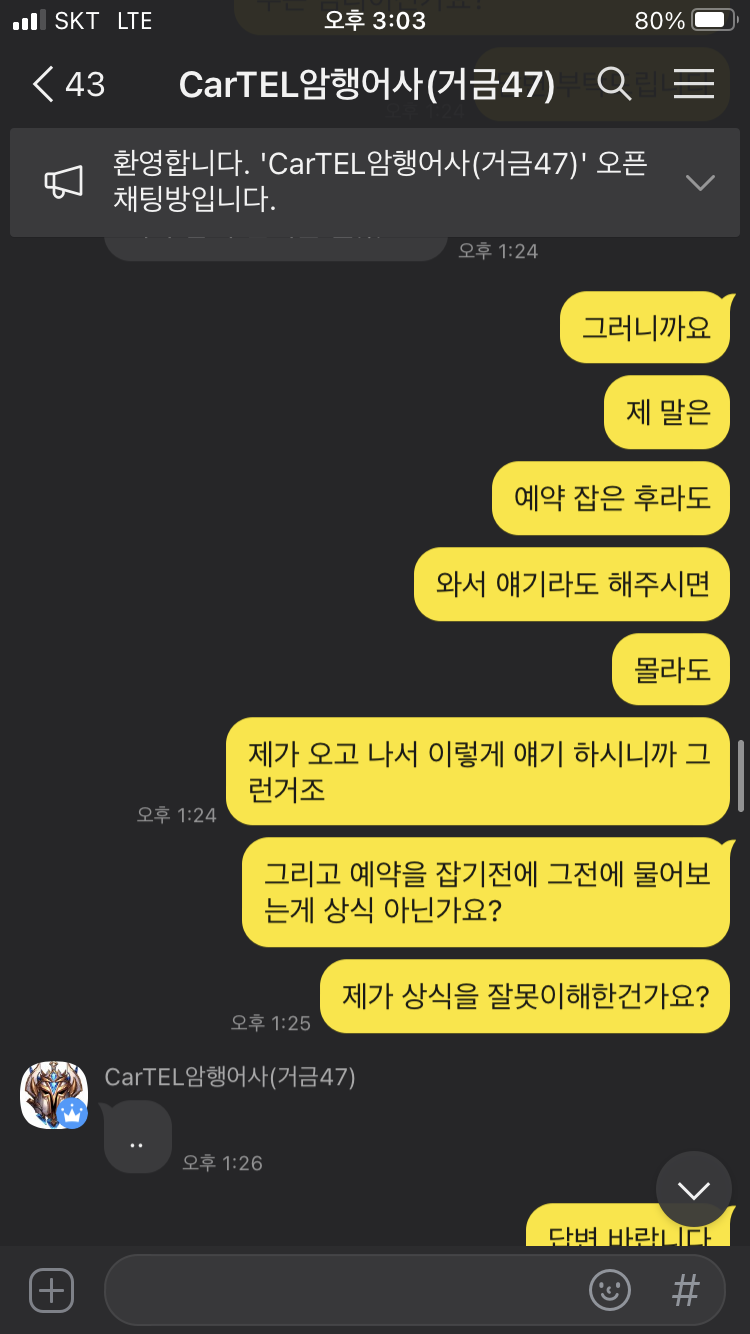750x1334 pixels.
Task: Jump to the latest message
Action: tap(693, 1189)
